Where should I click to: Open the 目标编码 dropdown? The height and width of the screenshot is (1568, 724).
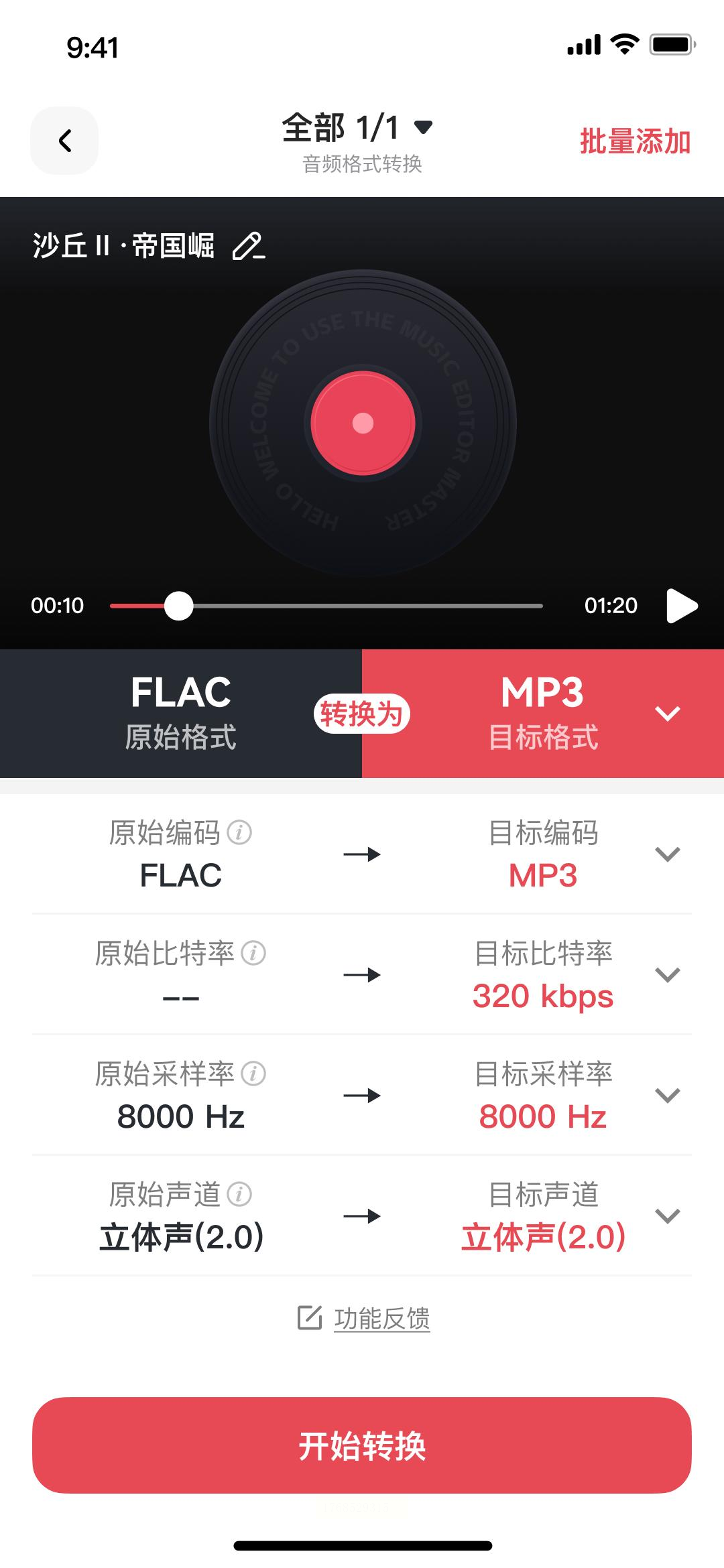tap(667, 854)
